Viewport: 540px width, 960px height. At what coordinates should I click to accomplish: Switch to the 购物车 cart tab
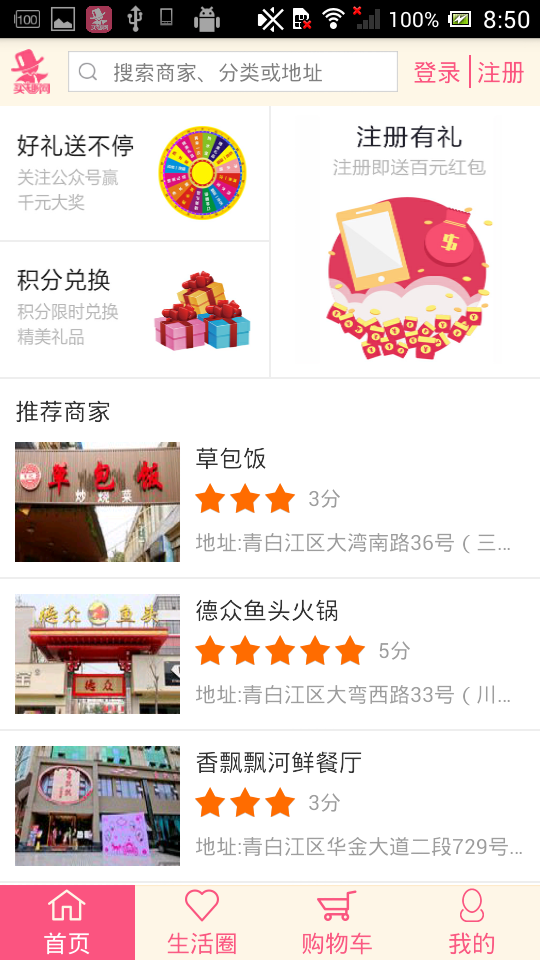click(x=337, y=922)
